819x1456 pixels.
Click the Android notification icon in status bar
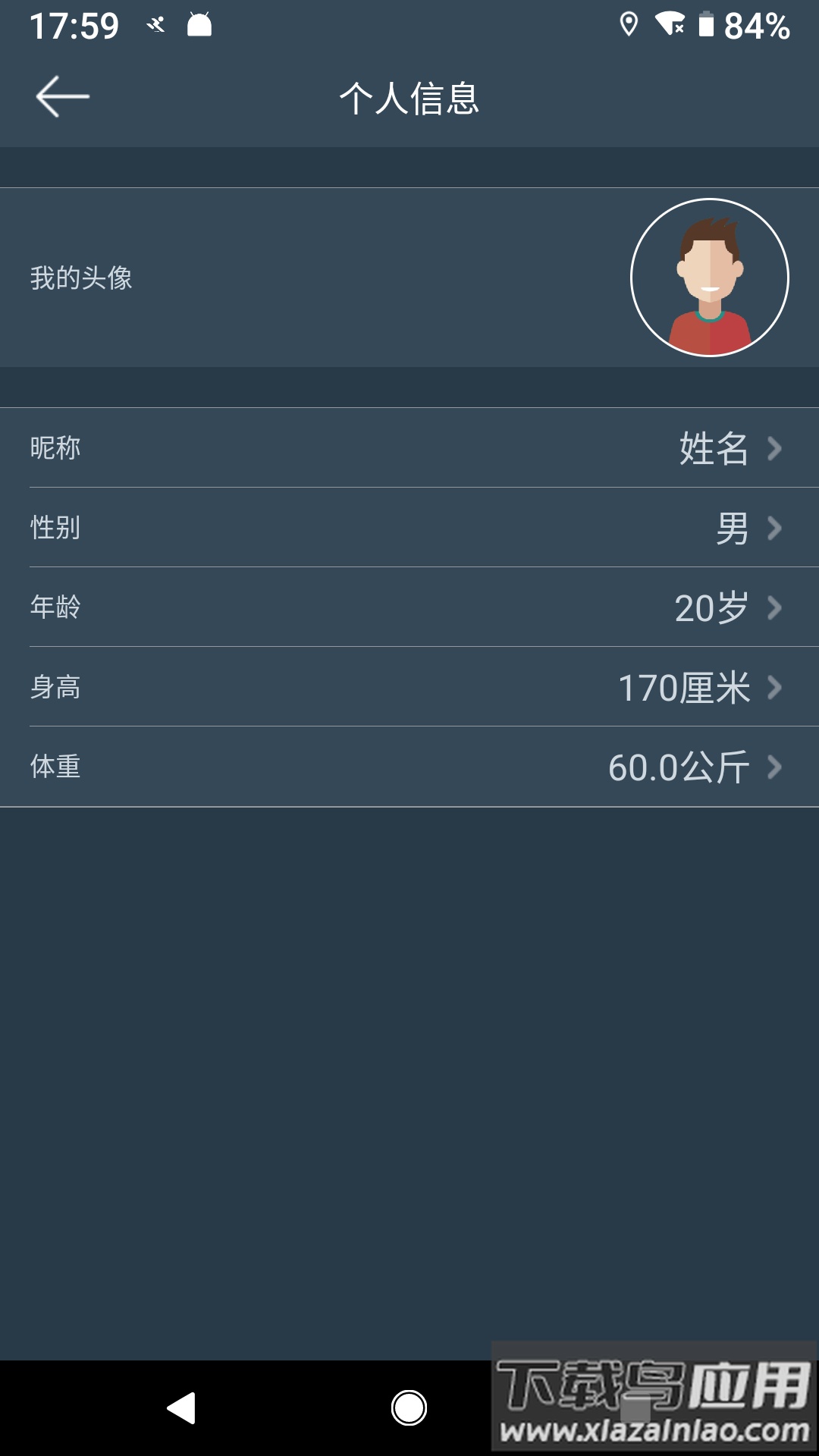coord(197,24)
